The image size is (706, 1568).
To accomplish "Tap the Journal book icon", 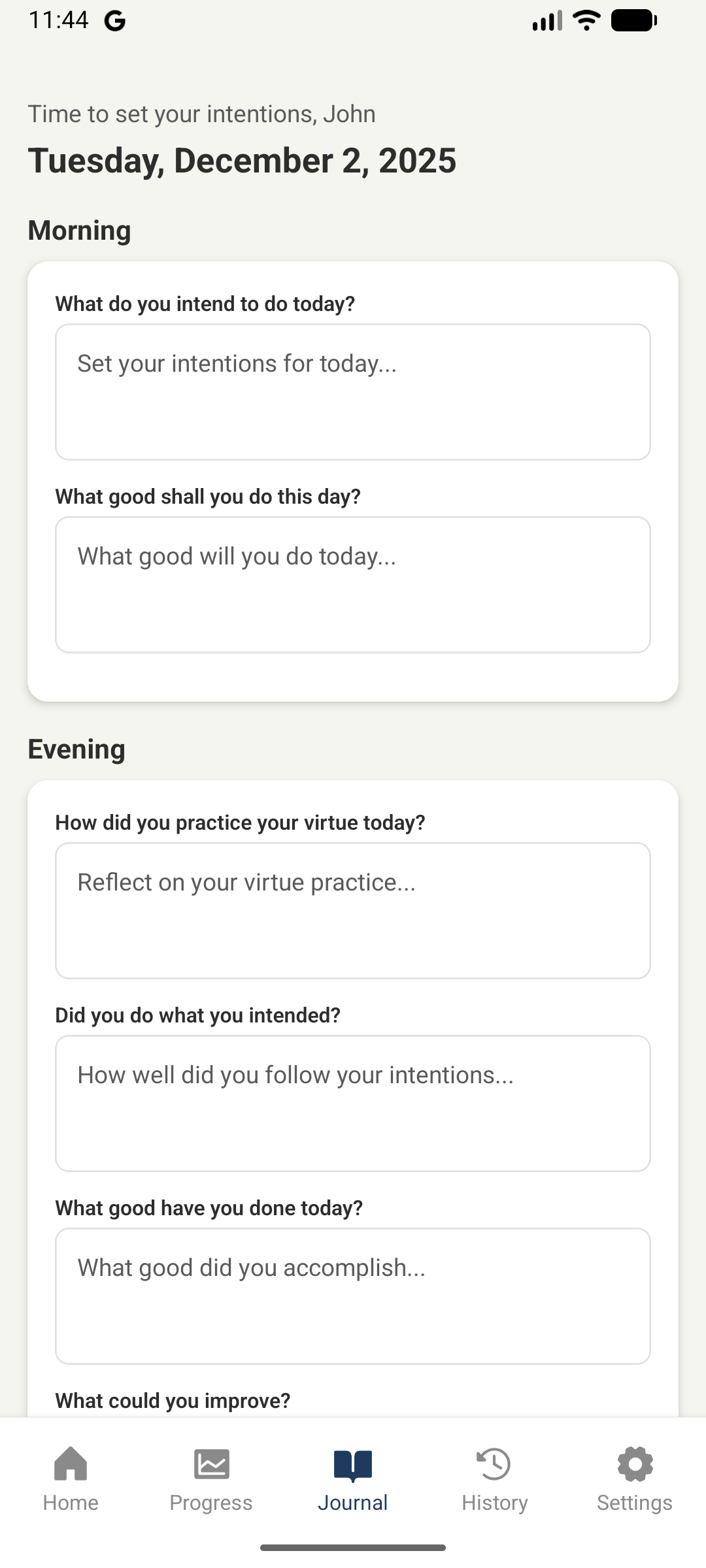I will pyautogui.click(x=353, y=1465).
